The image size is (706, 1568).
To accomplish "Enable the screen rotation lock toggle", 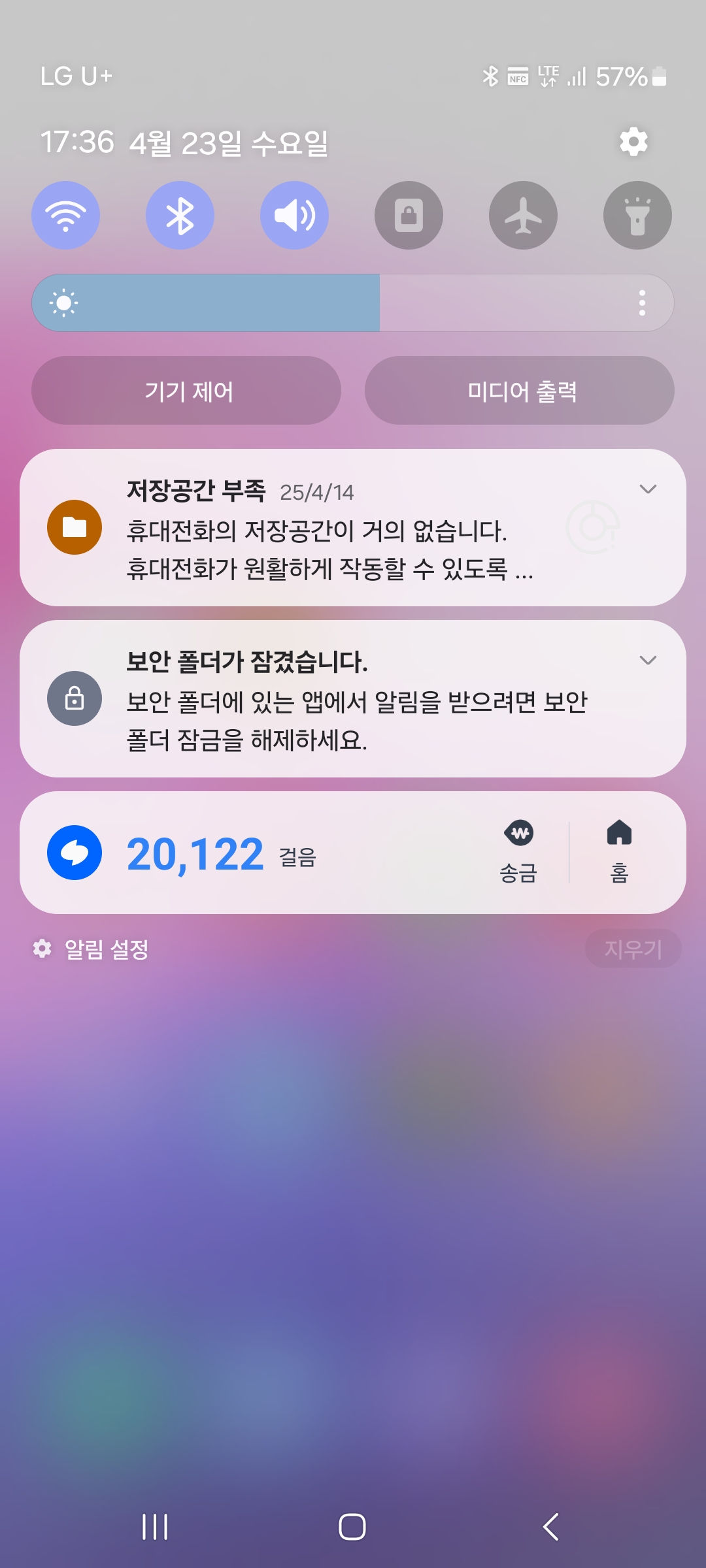I will [x=409, y=216].
